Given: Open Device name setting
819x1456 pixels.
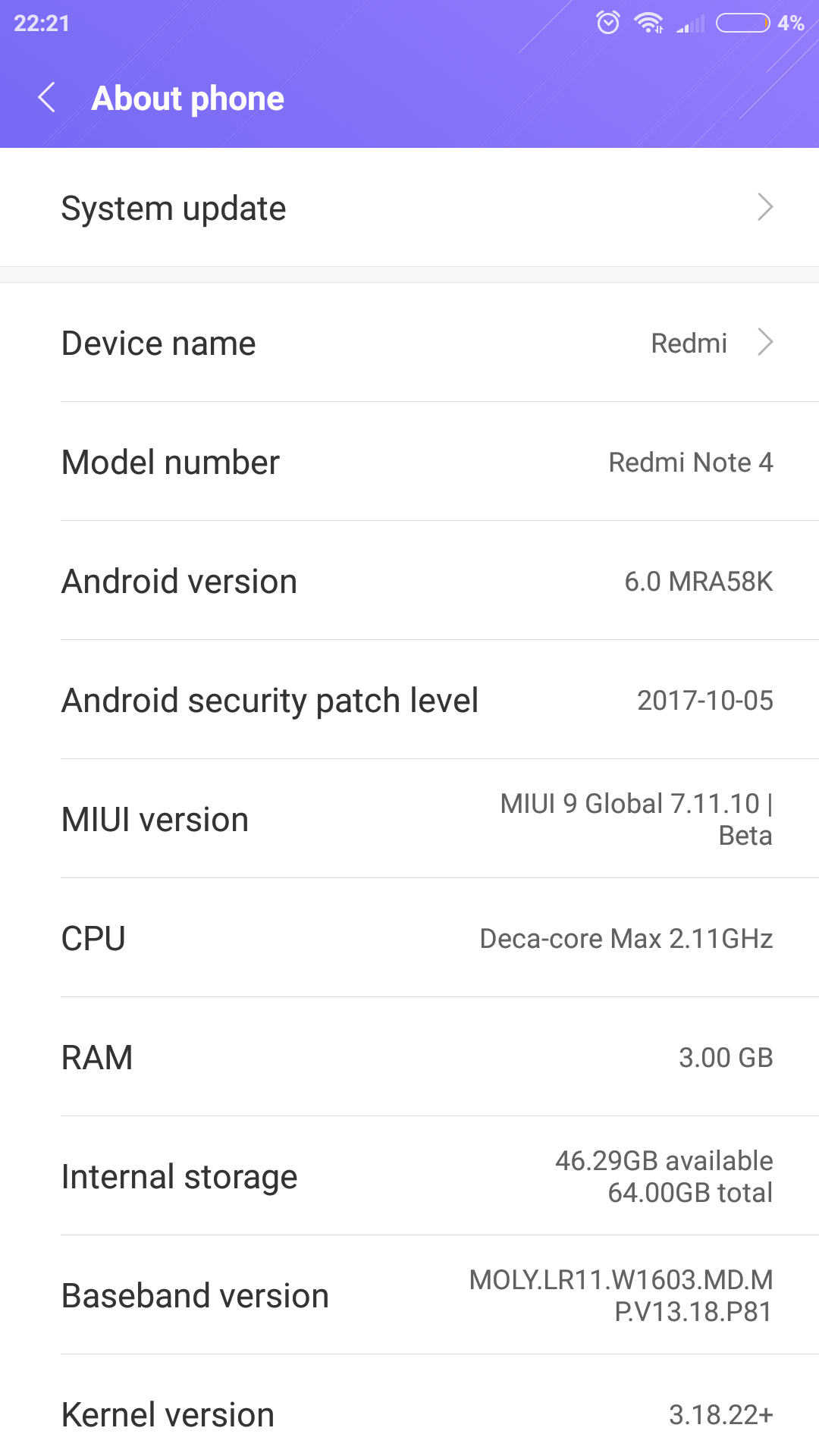Looking at the screenshot, I should 409,343.
